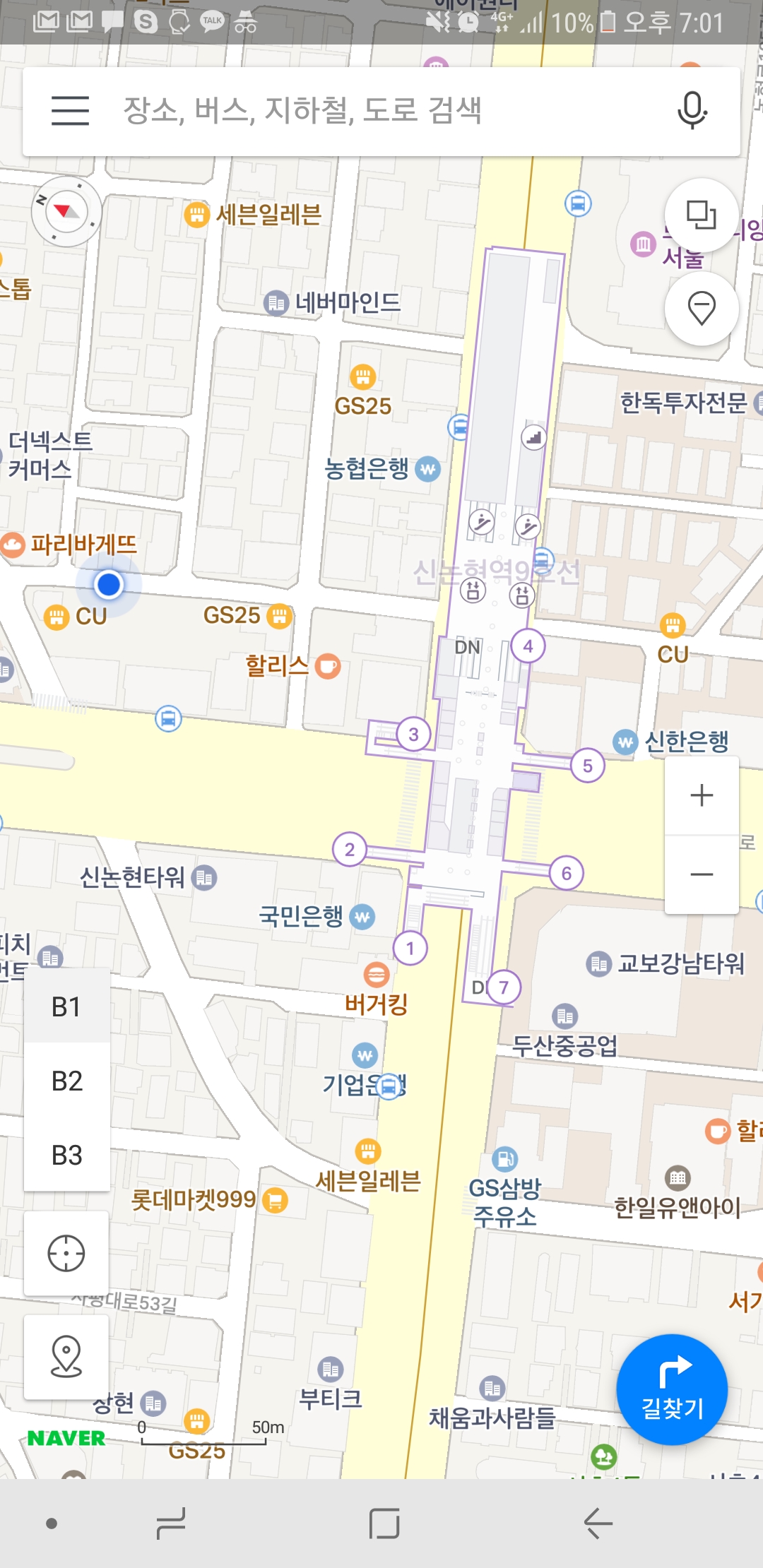Switch to floor B3
Image resolution: width=763 pixels, height=1568 pixels.
click(x=67, y=1155)
